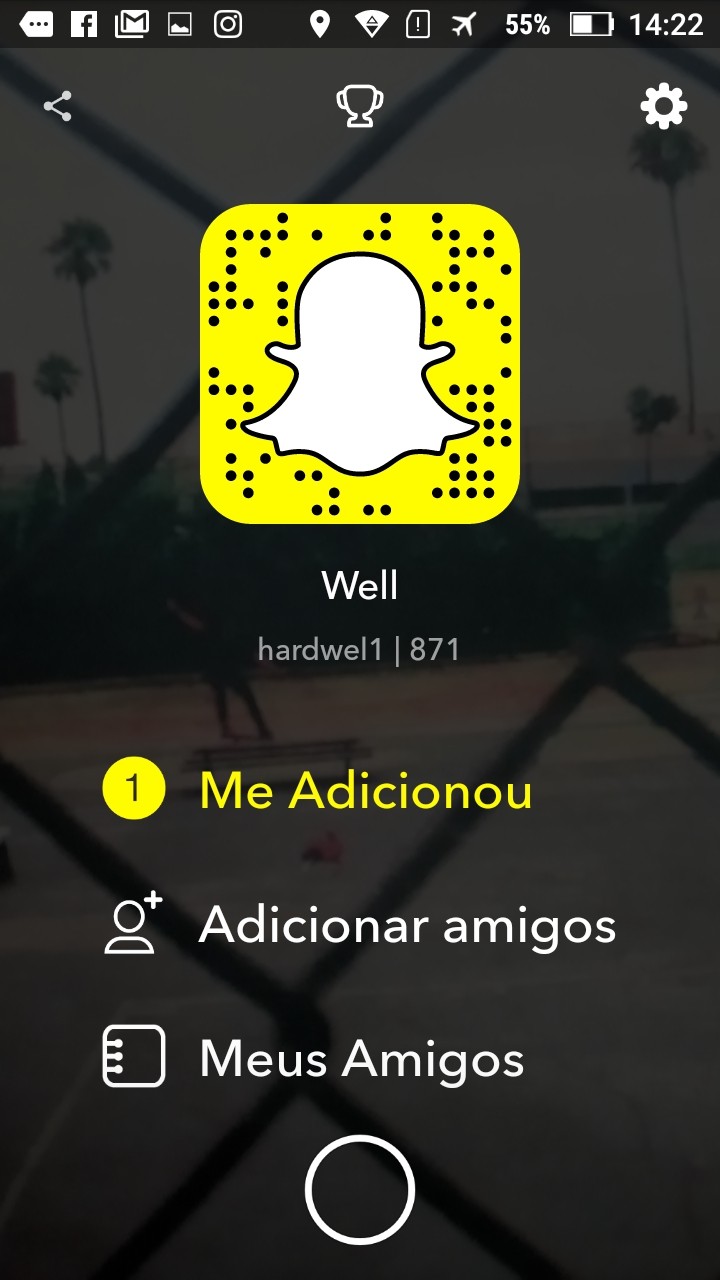Open Me Adicionou list
The height and width of the screenshot is (1280, 720).
(x=365, y=790)
